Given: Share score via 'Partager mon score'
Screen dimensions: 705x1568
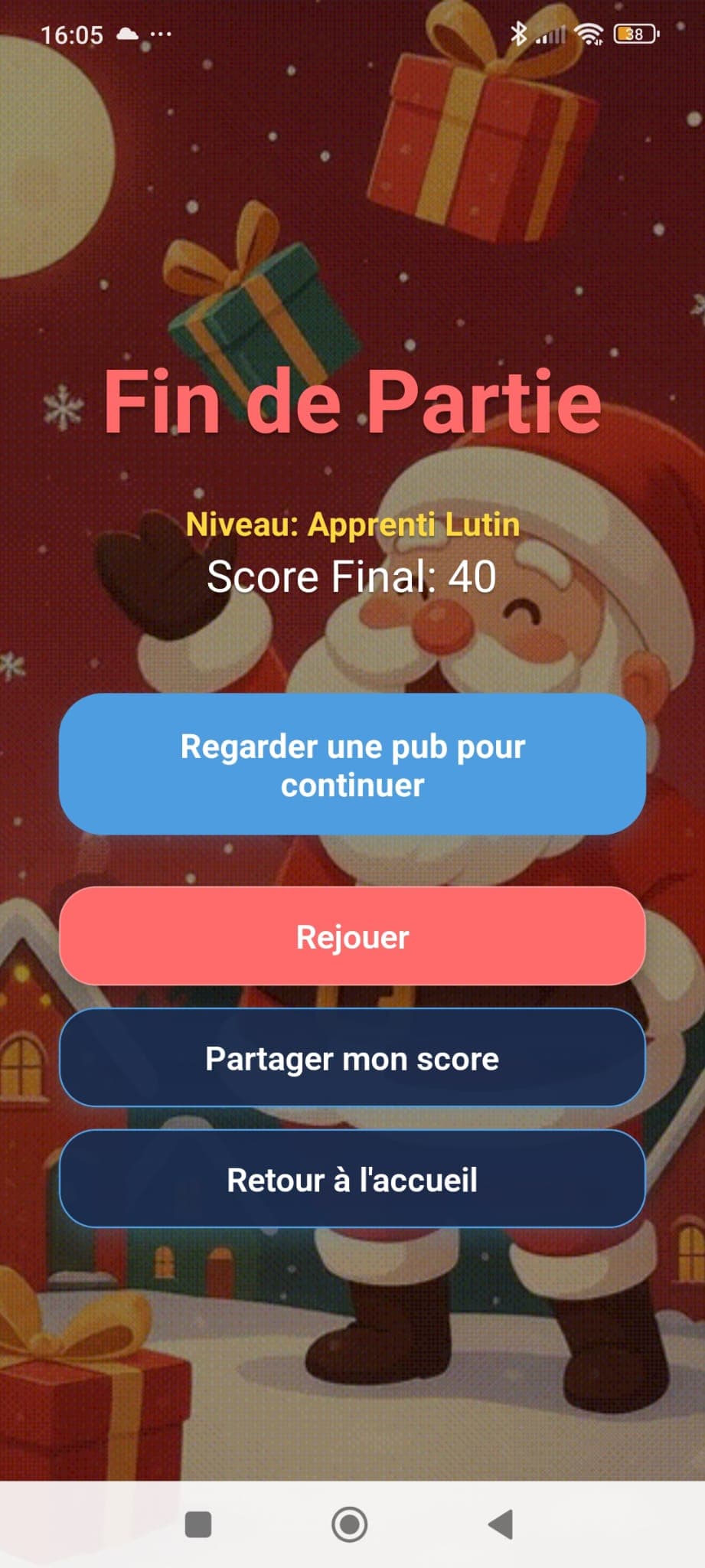Looking at the screenshot, I should 352,1058.
